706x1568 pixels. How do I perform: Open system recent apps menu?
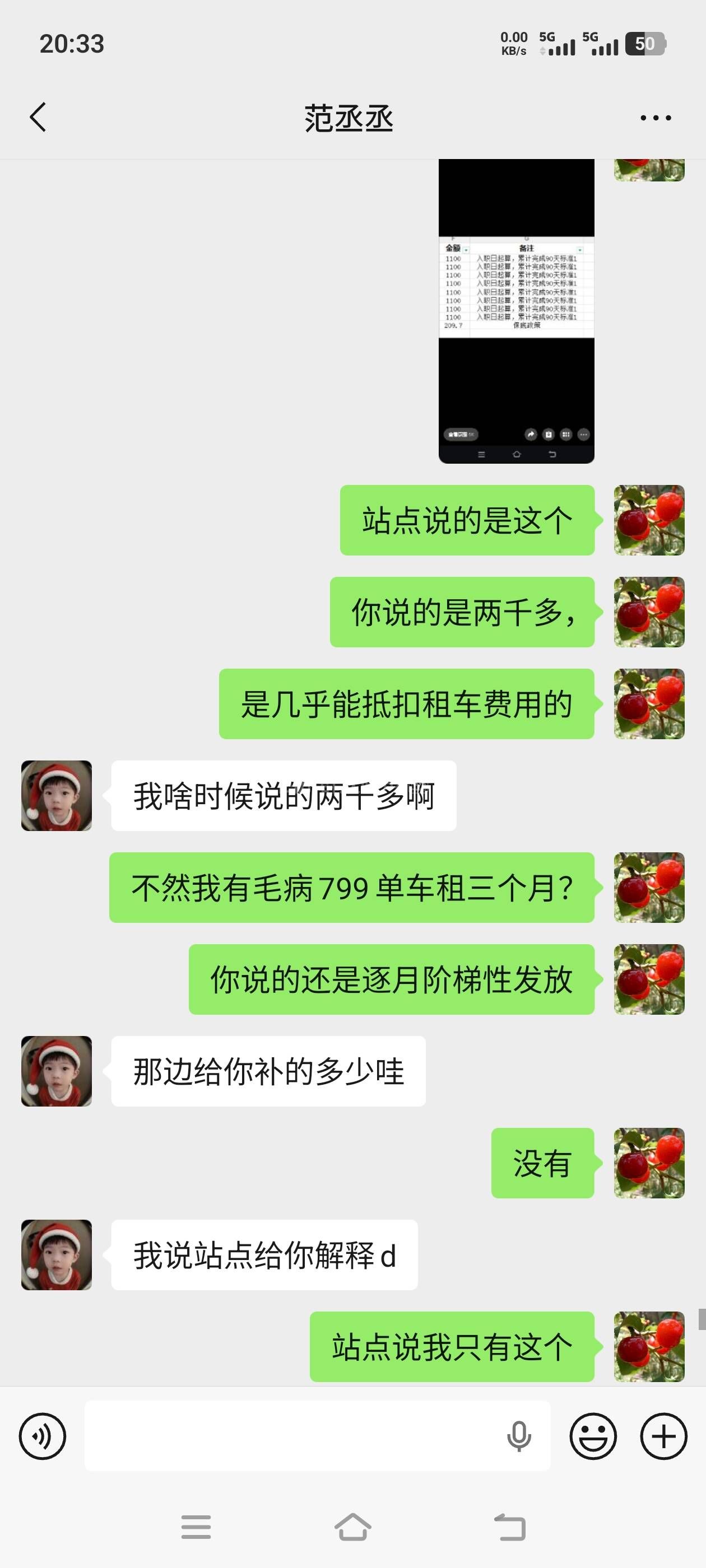coord(196,1527)
